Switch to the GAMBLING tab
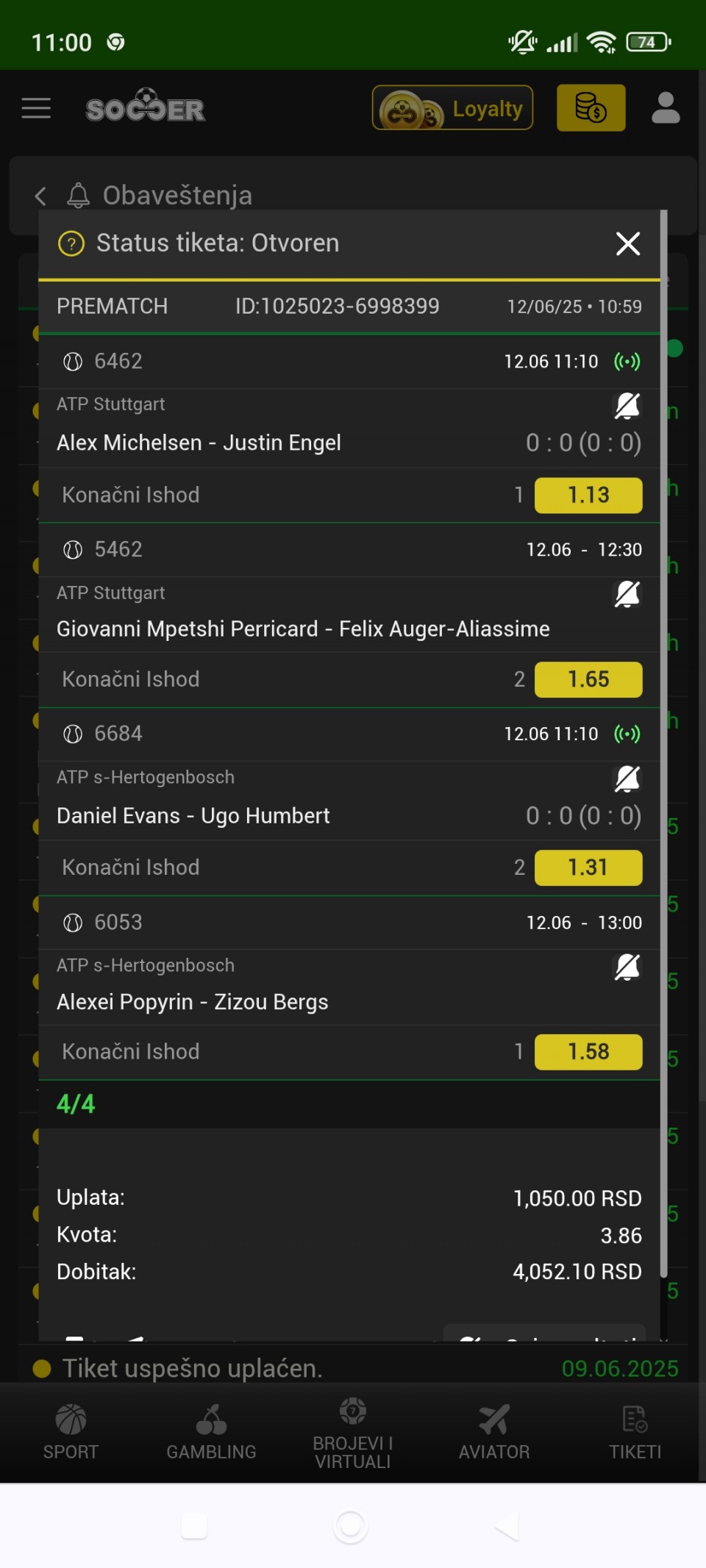This screenshot has width=706, height=1568. [x=211, y=1432]
